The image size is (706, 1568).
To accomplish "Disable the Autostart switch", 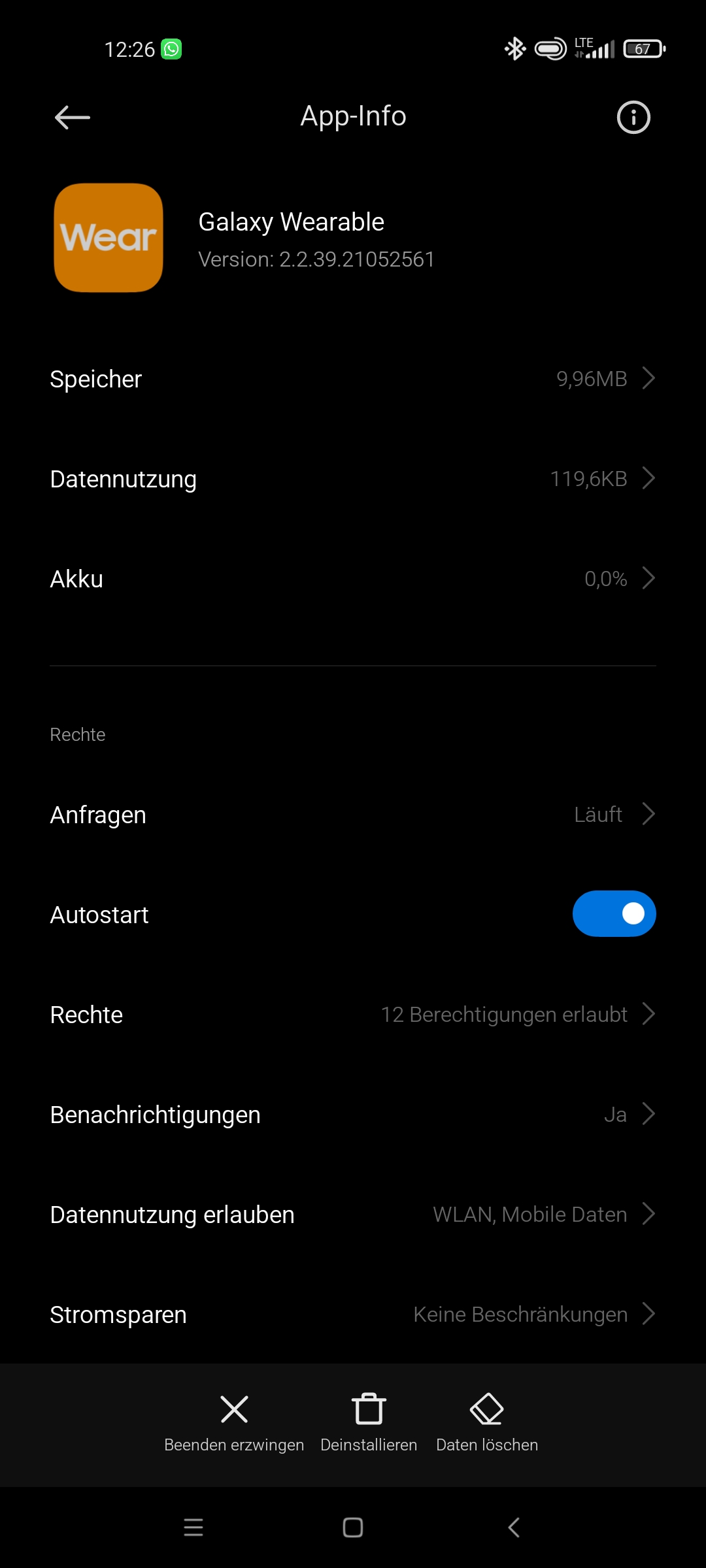I will tap(614, 914).
